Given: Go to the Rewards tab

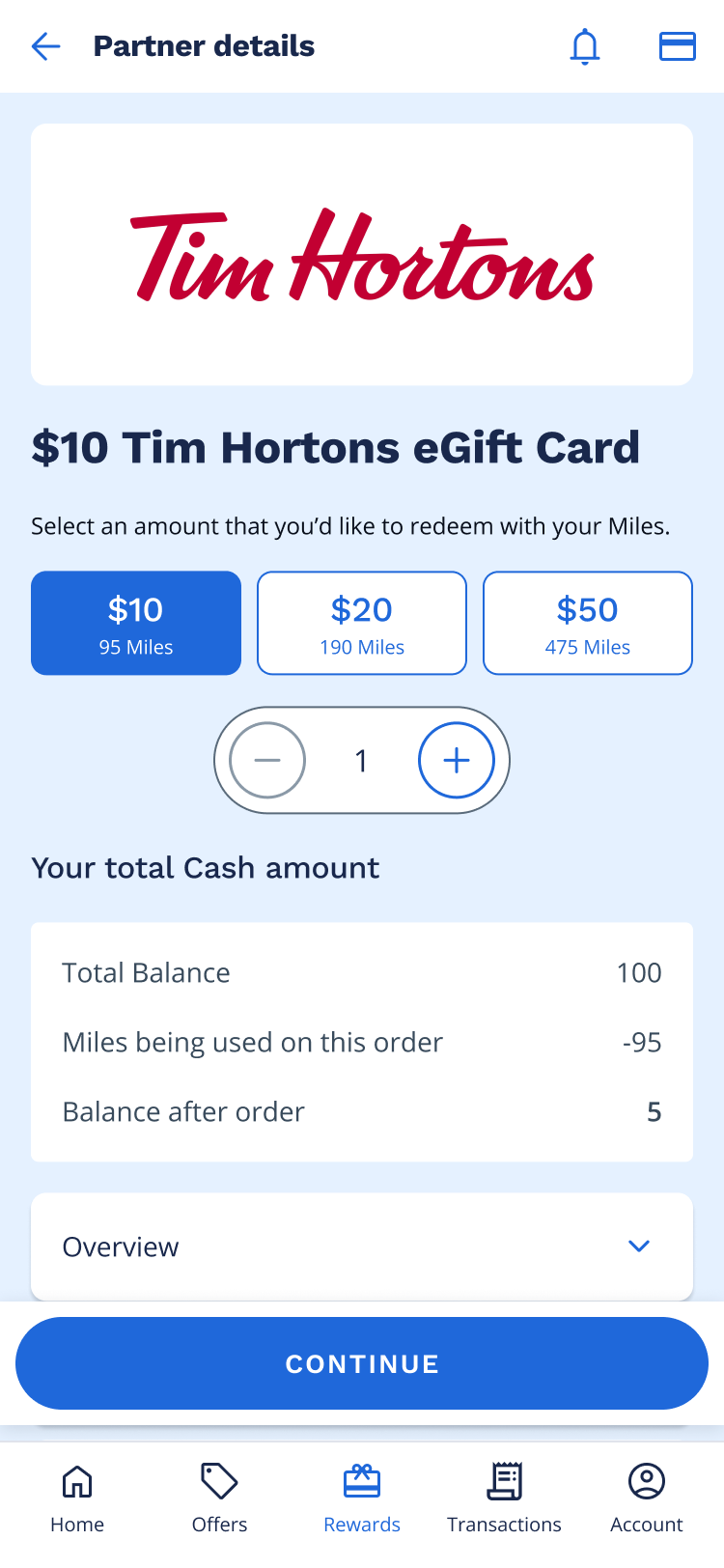Looking at the screenshot, I should (x=362, y=1498).
